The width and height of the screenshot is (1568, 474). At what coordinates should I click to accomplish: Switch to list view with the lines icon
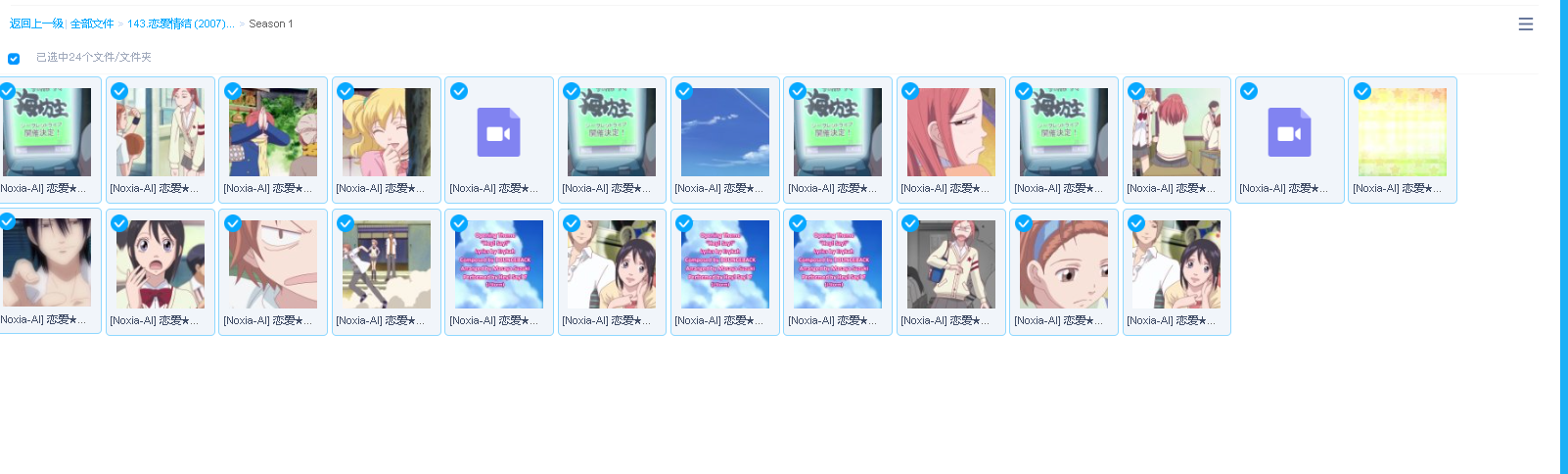pyautogui.click(x=1525, y=24)
